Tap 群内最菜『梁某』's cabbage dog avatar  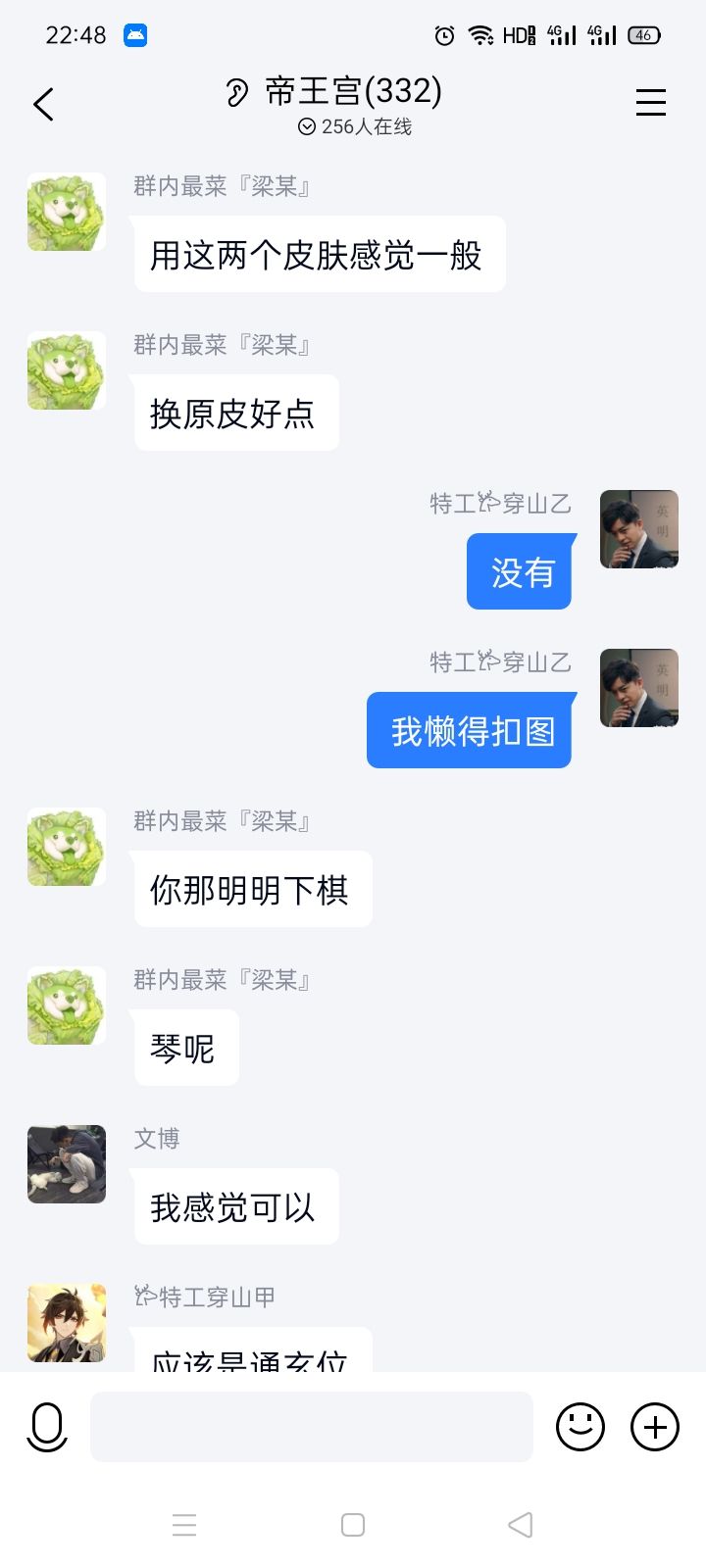coord(66,212)
